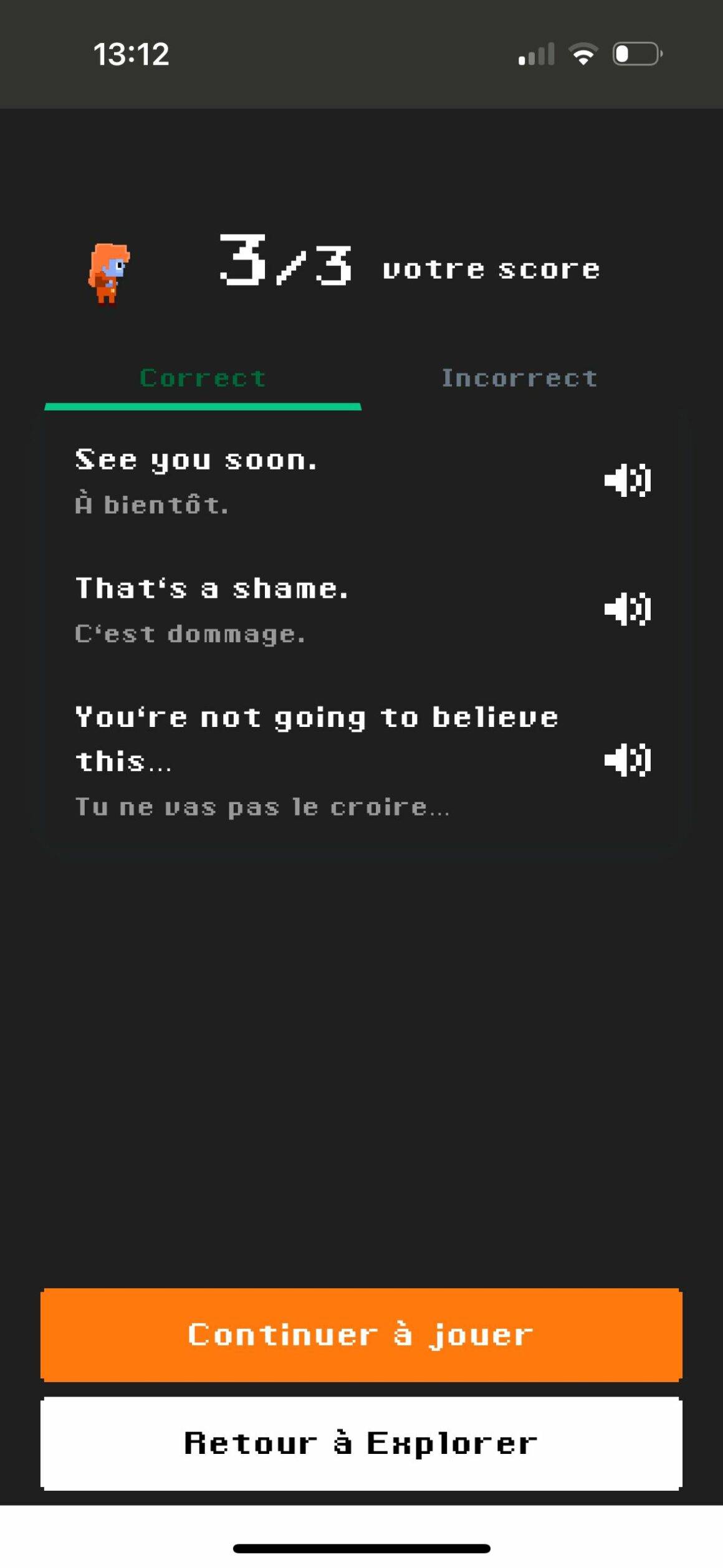Switch to the Incorrect tab
Screen dimensions: 723x1568
(x=519, y=378)
